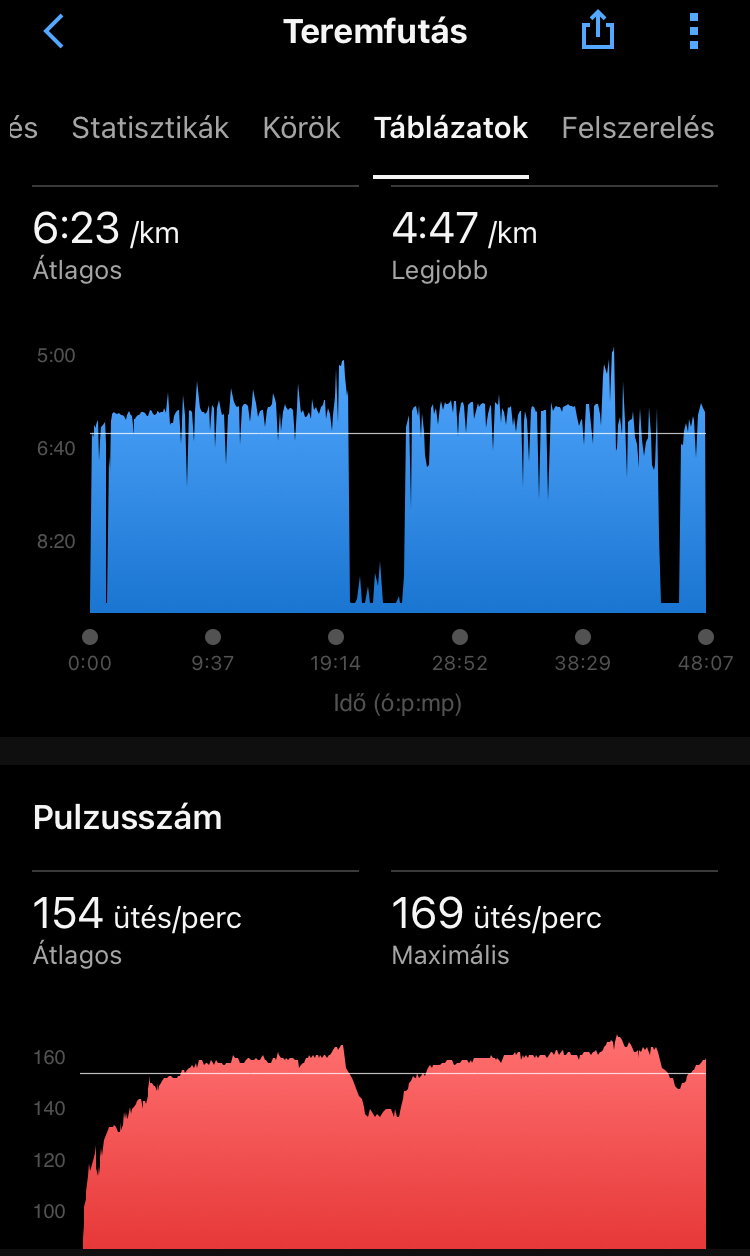Share this Teremfutás activity
This screenshot has width=750, height=1256.
[597, 32]
